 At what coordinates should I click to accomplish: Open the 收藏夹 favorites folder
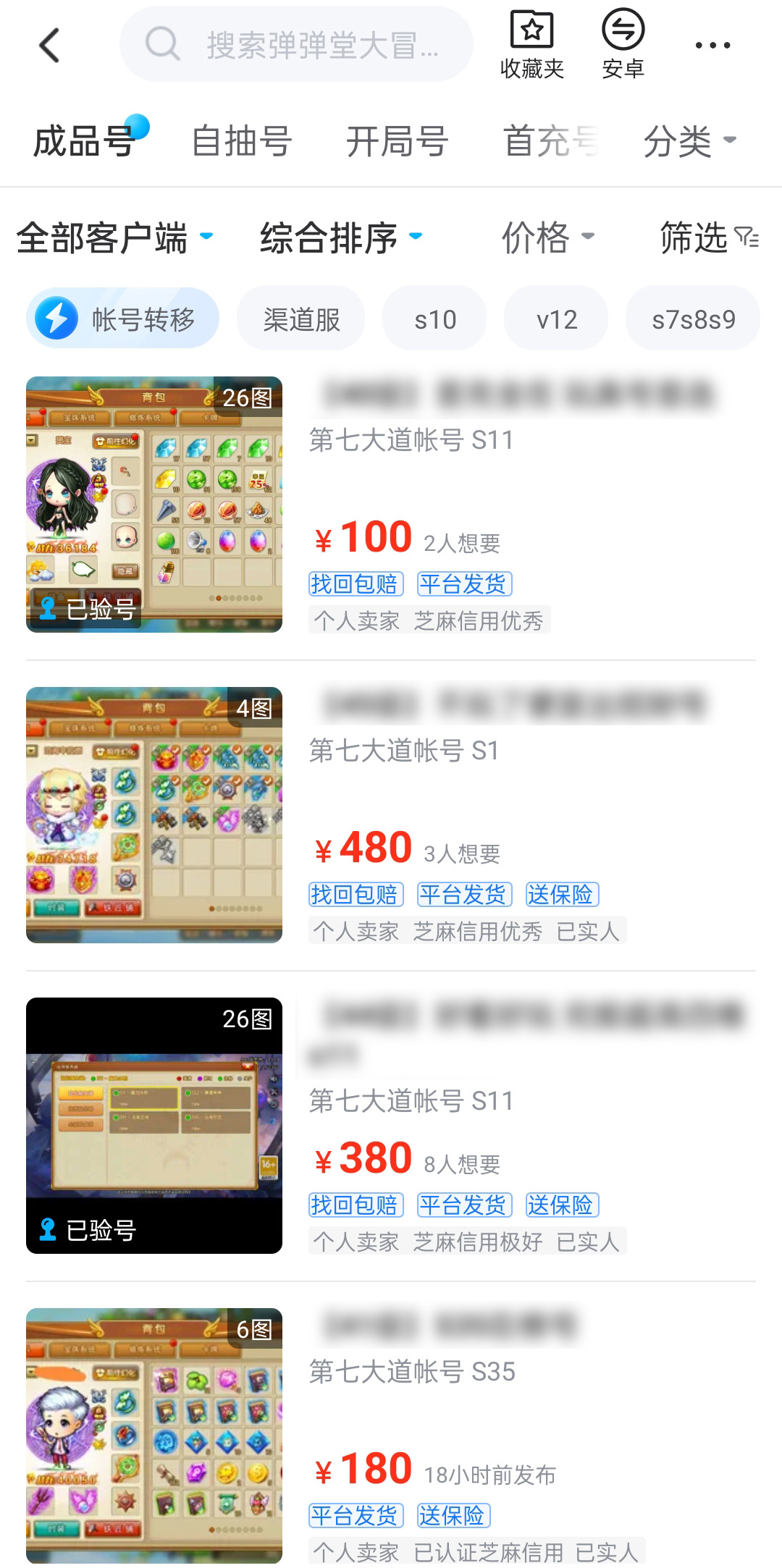(x=531, y=45)
